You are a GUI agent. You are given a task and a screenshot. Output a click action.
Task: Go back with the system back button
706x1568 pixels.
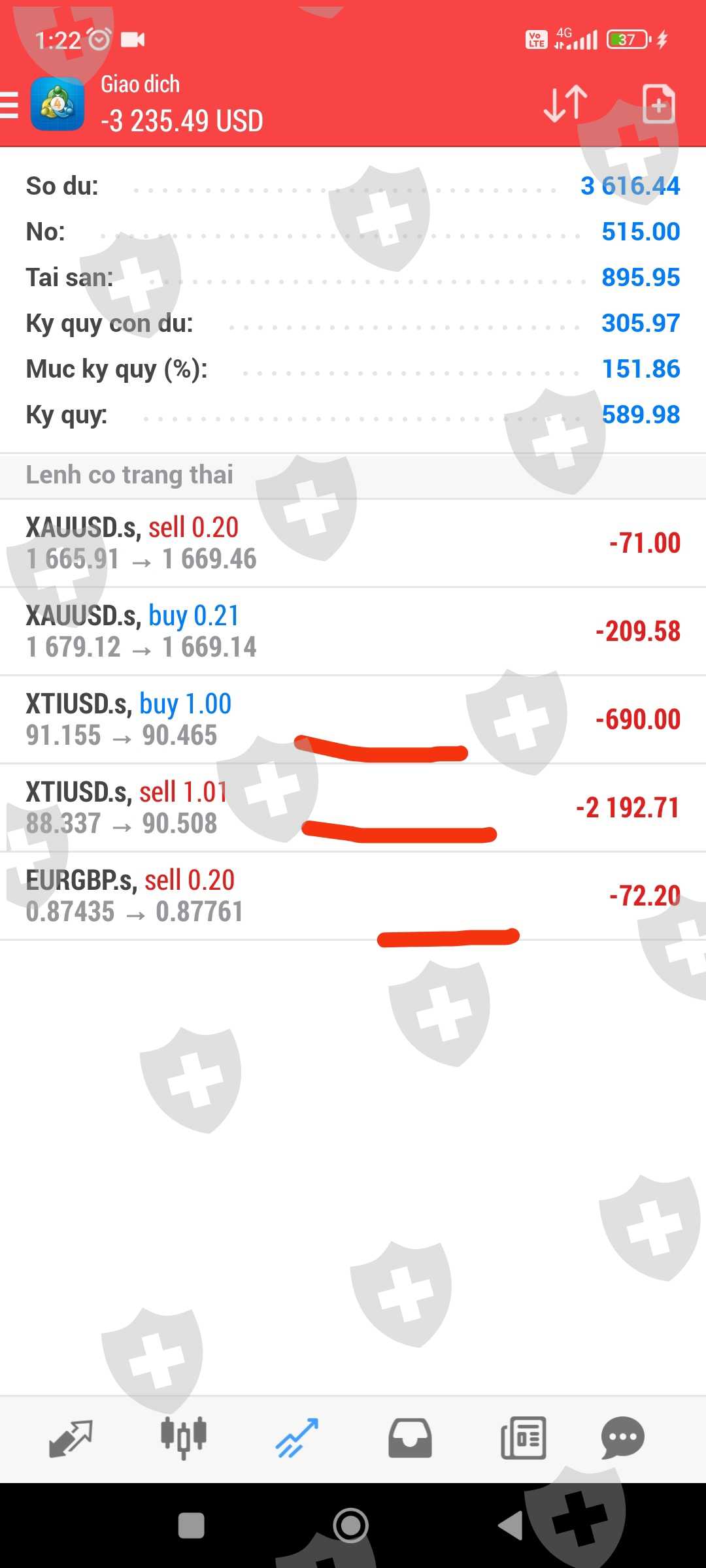511,1526
